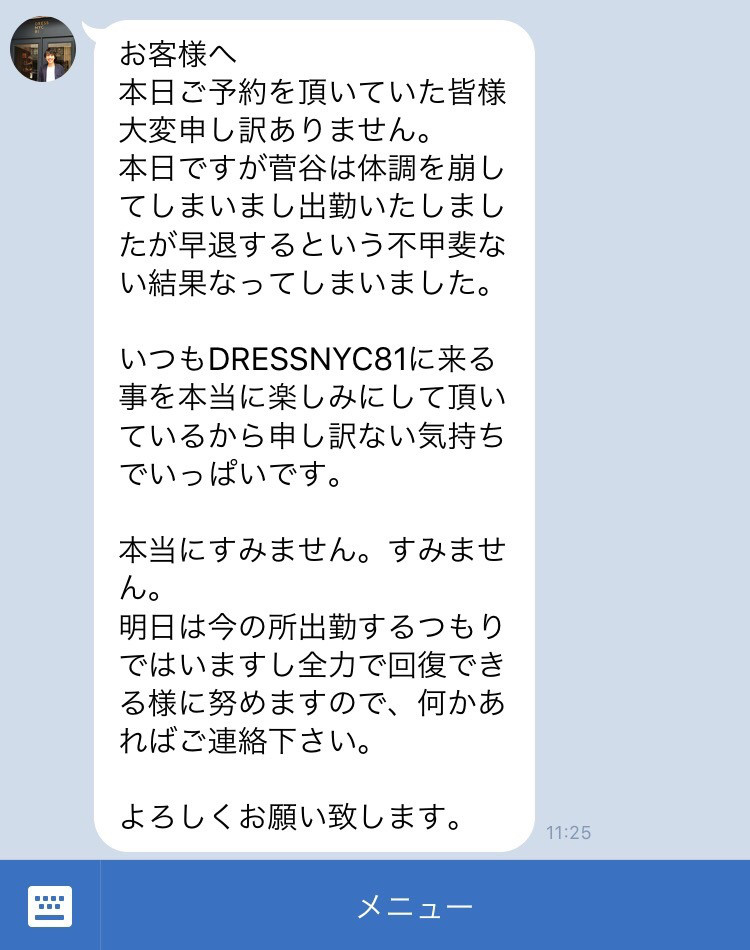Screen dimensions: 750x950
Task: Open the メニュー menu bar
Action: pos(415,906)
